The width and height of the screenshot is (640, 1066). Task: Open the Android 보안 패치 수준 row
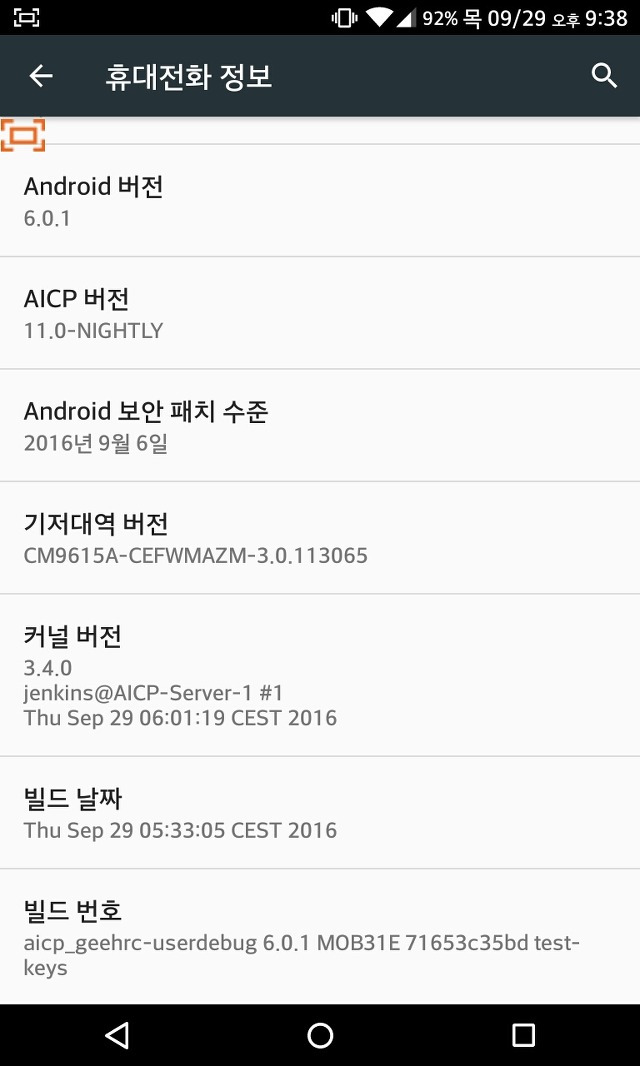tap(320, 426)
